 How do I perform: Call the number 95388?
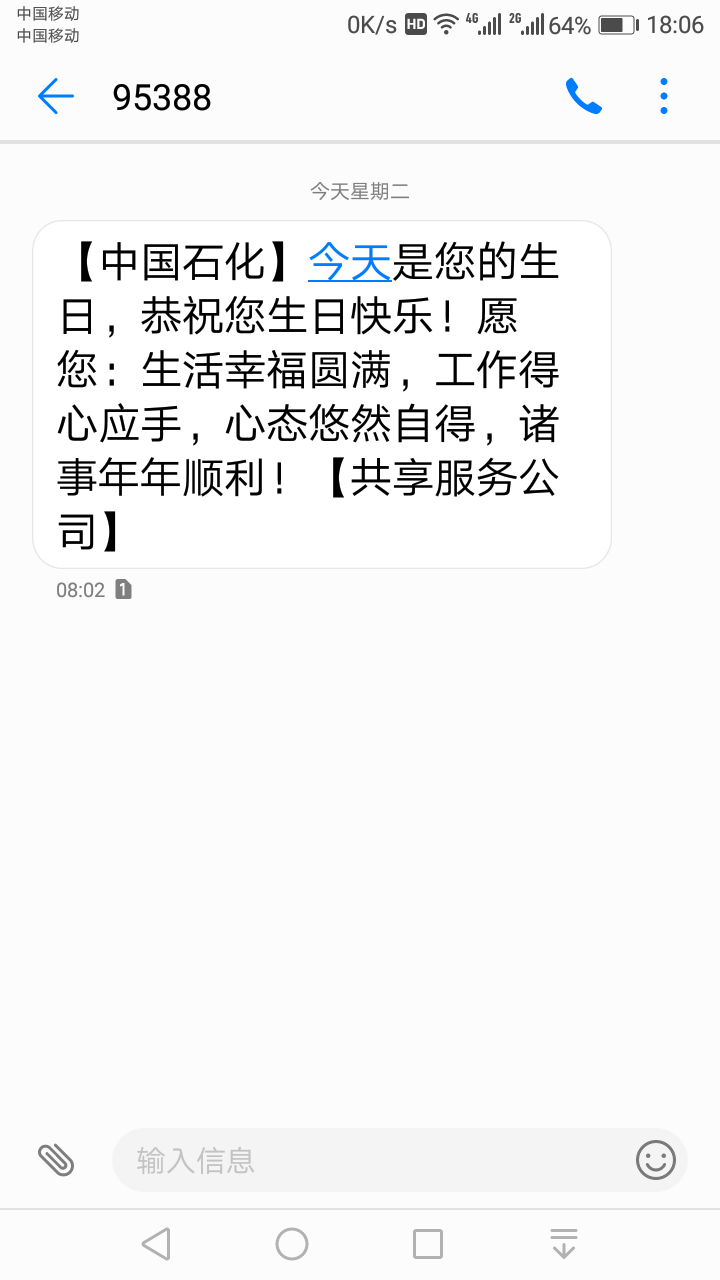coord(584,97)
